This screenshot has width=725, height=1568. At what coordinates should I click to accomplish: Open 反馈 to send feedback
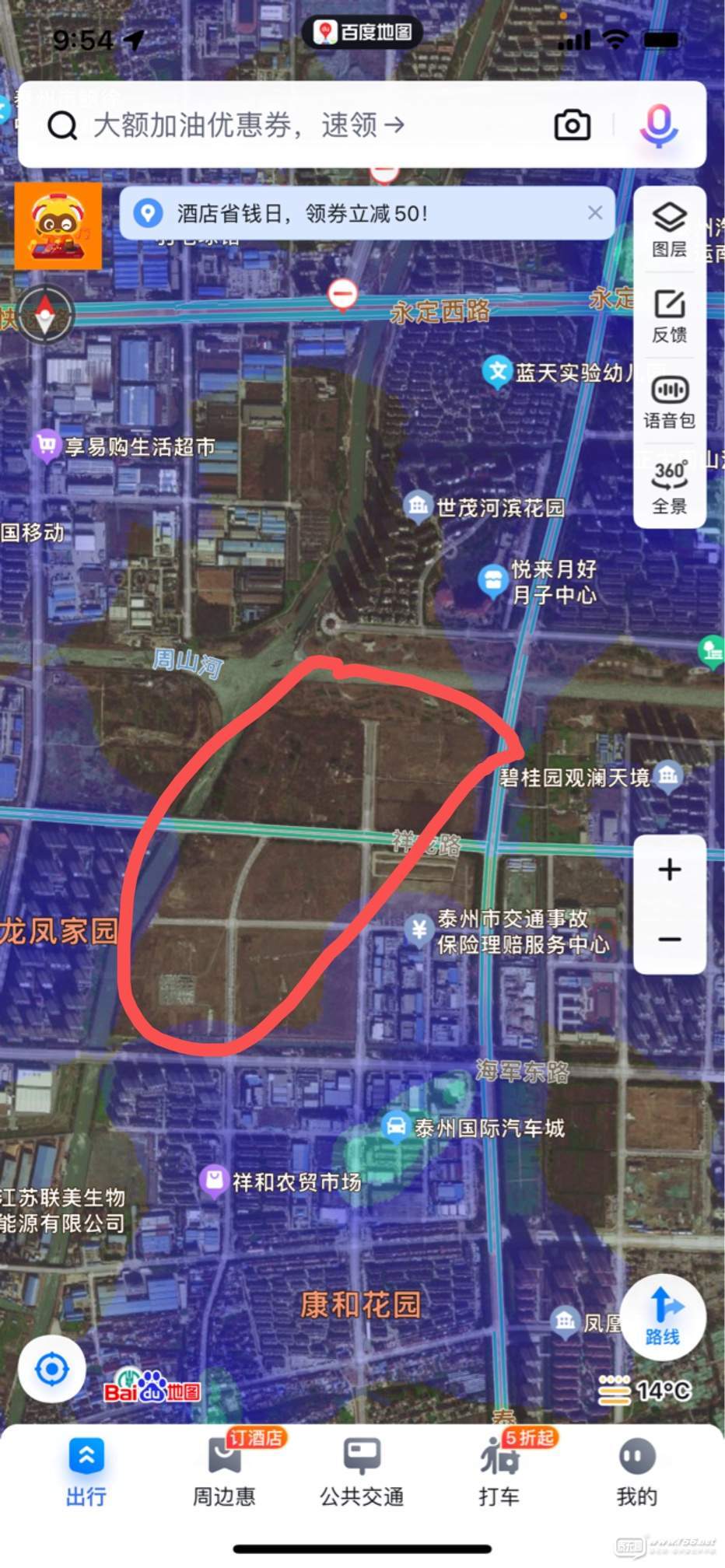pos(669,315)
